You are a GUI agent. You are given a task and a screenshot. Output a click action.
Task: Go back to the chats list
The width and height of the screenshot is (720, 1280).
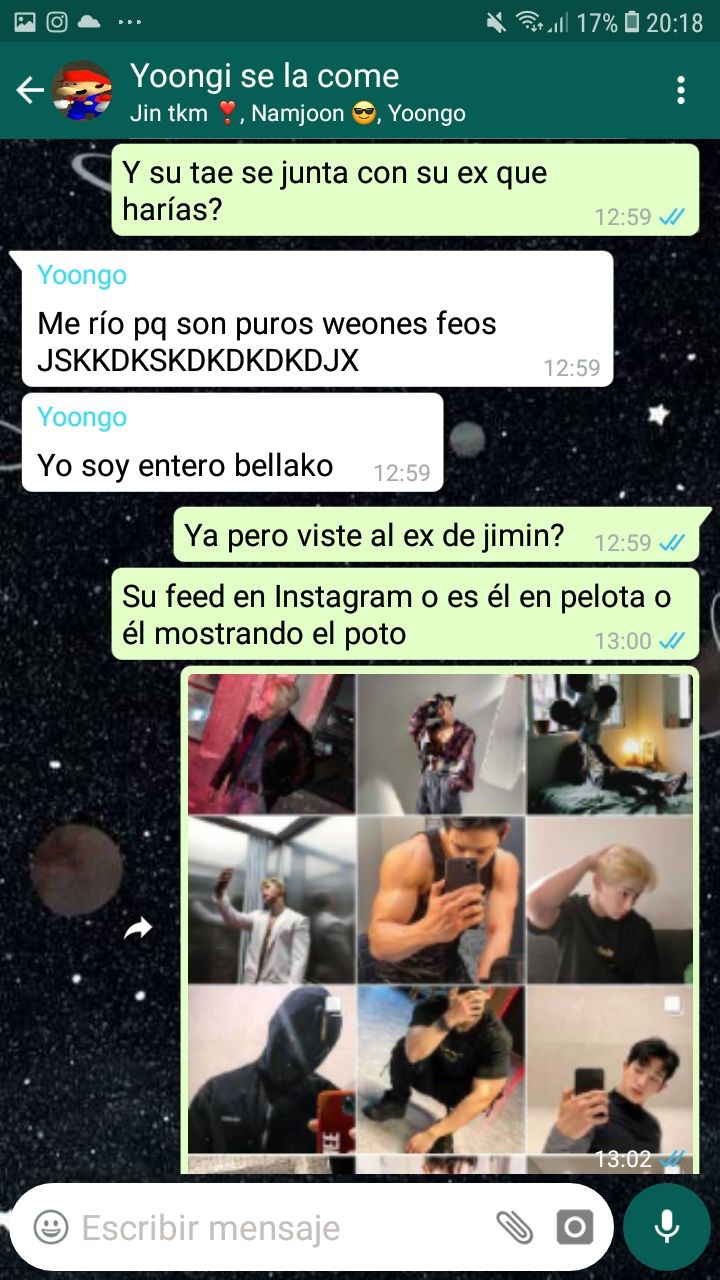[x=29, y=91]
